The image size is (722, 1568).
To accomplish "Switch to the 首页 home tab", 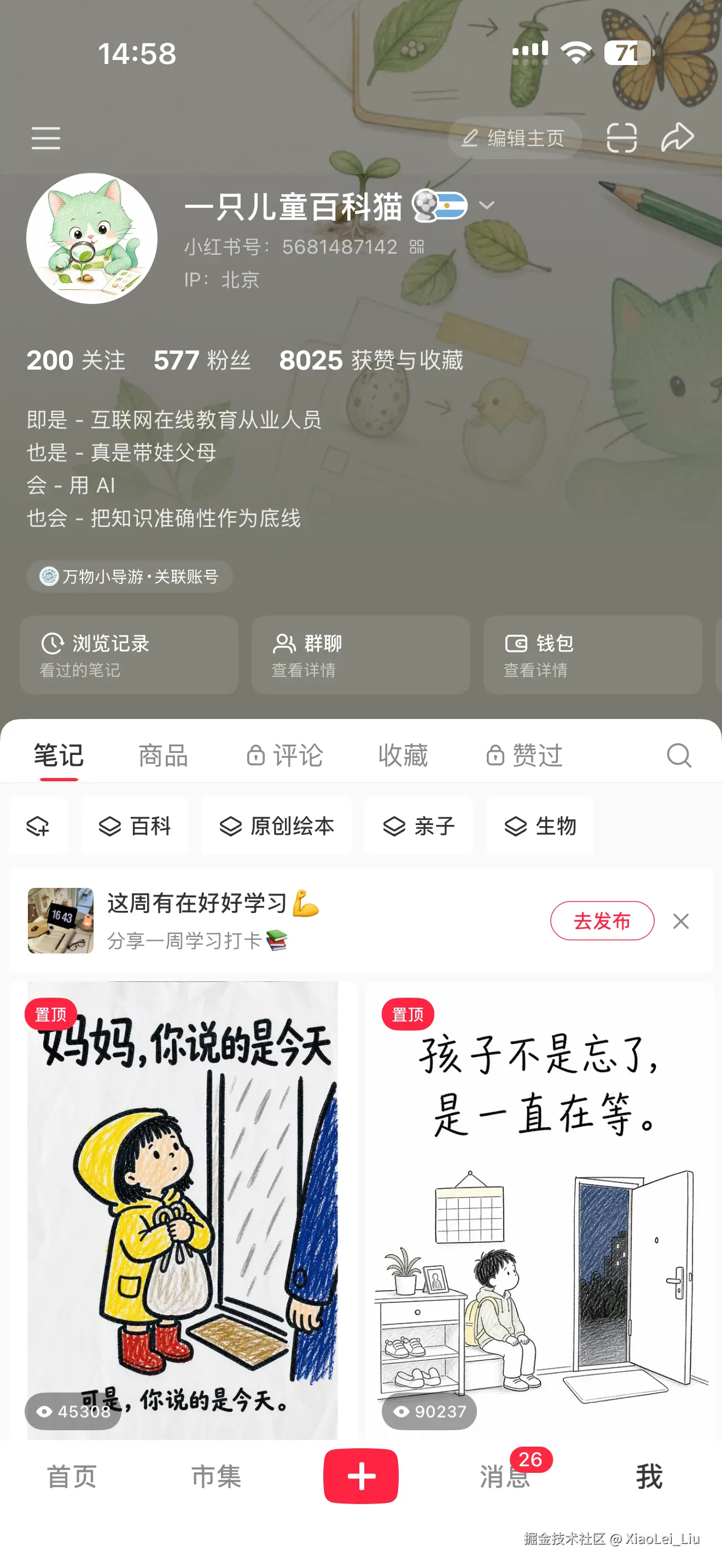I will click(x=72, y=1477).
